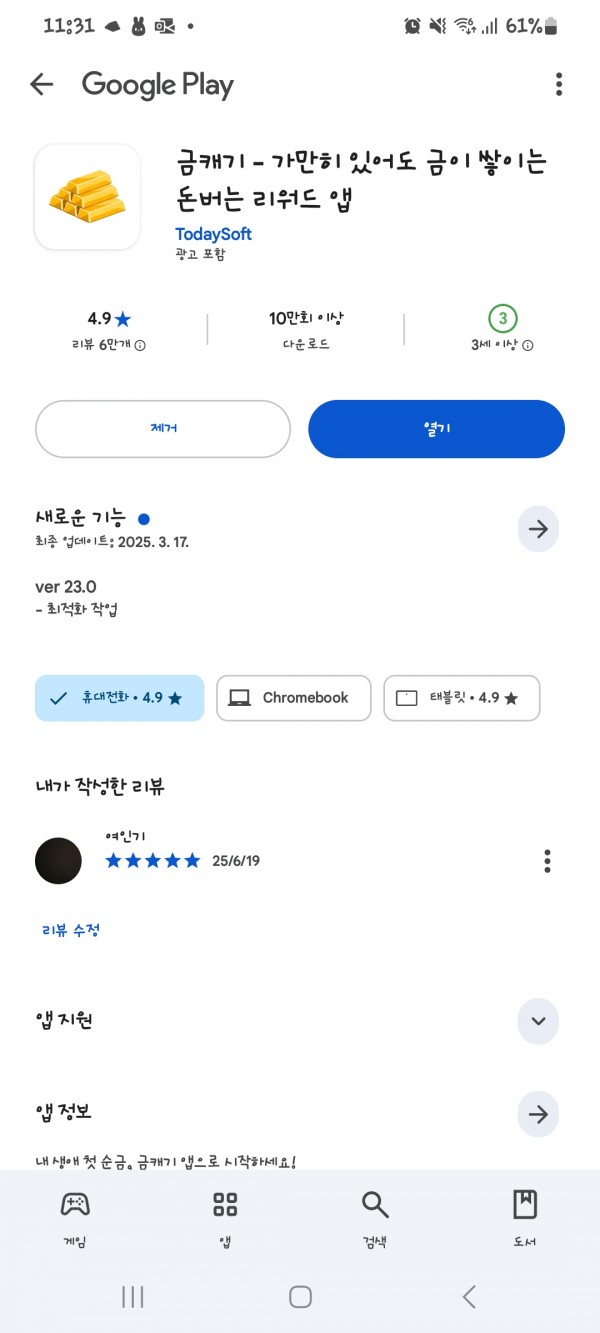Select the Chromebook chip
Viewport: 600px width, 1333px height.
coord(293,698)
